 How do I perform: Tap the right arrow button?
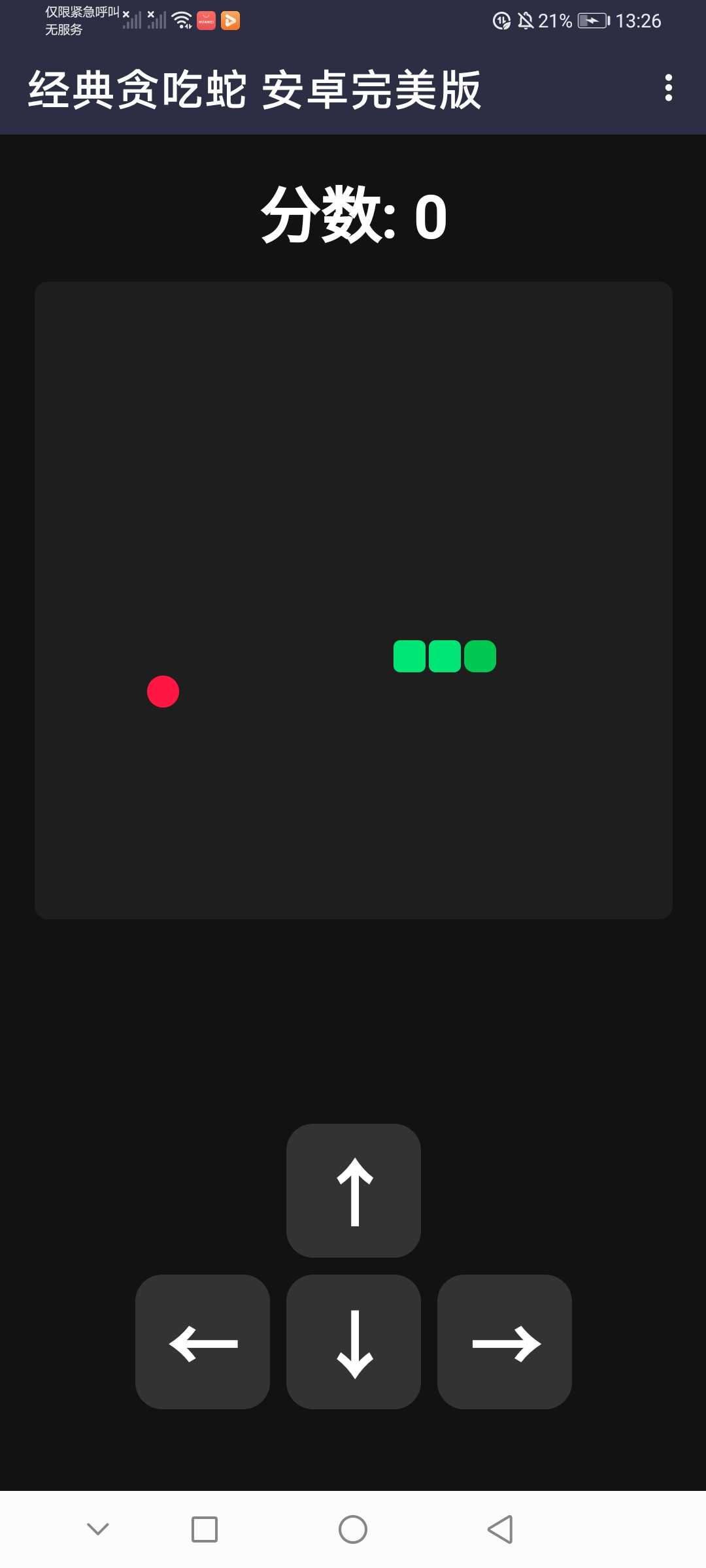click(505, 1342)
